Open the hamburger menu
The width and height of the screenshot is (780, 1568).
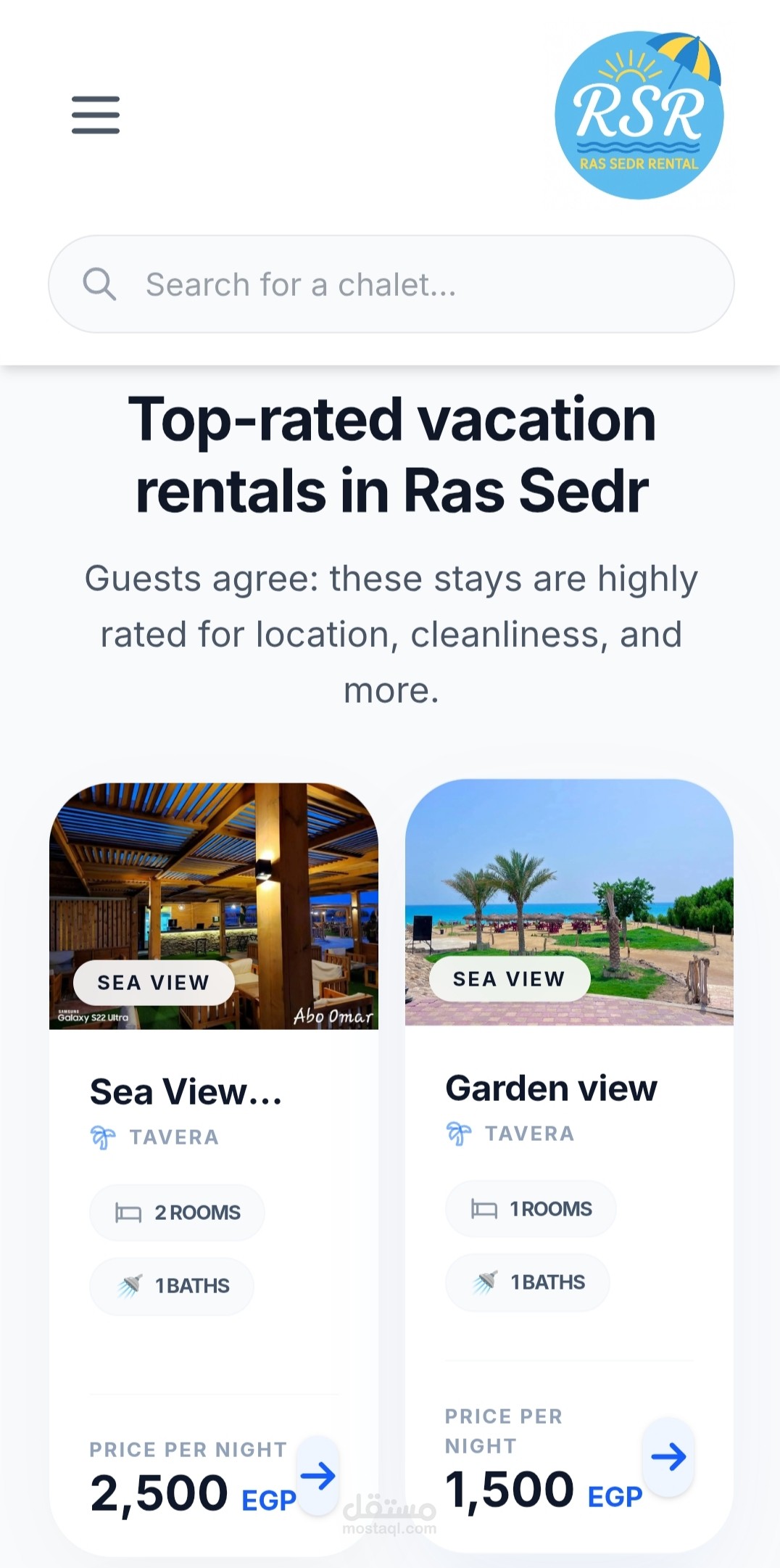[x=96, y=115]
